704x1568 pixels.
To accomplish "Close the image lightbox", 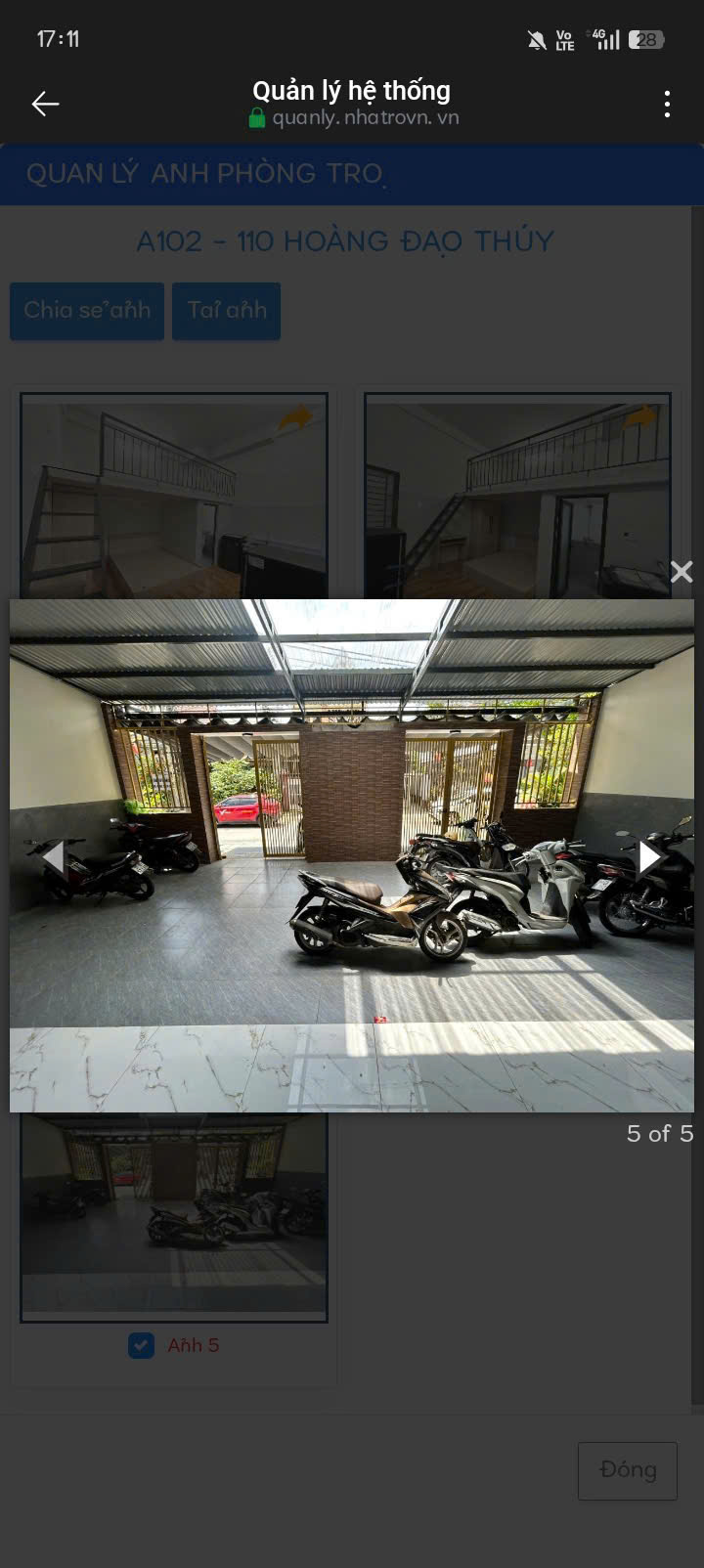I will coord(682,572).
